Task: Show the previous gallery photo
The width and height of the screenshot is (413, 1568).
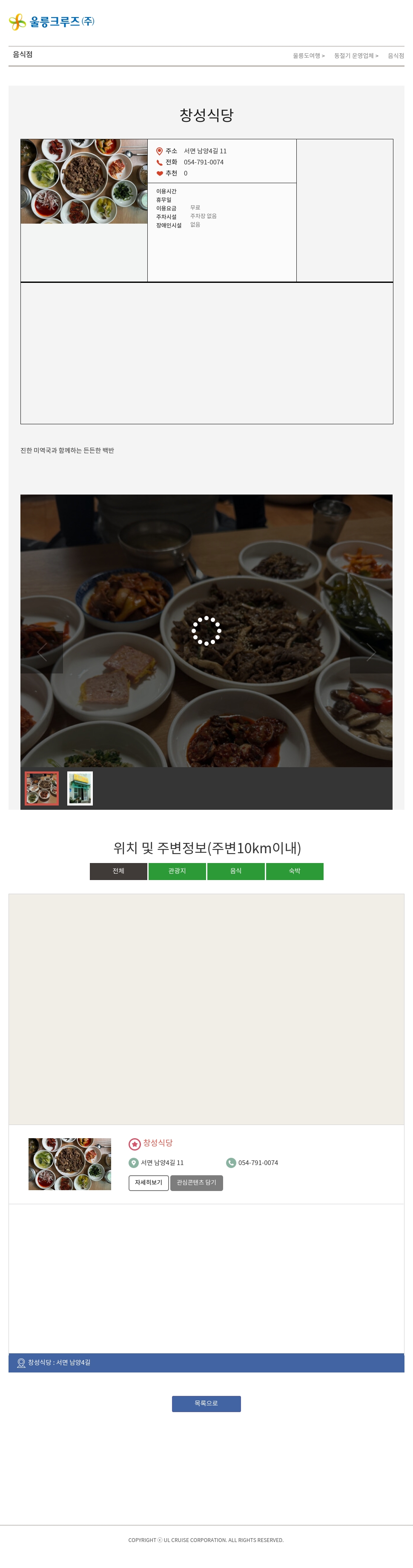Action: [x=42, y=651]
